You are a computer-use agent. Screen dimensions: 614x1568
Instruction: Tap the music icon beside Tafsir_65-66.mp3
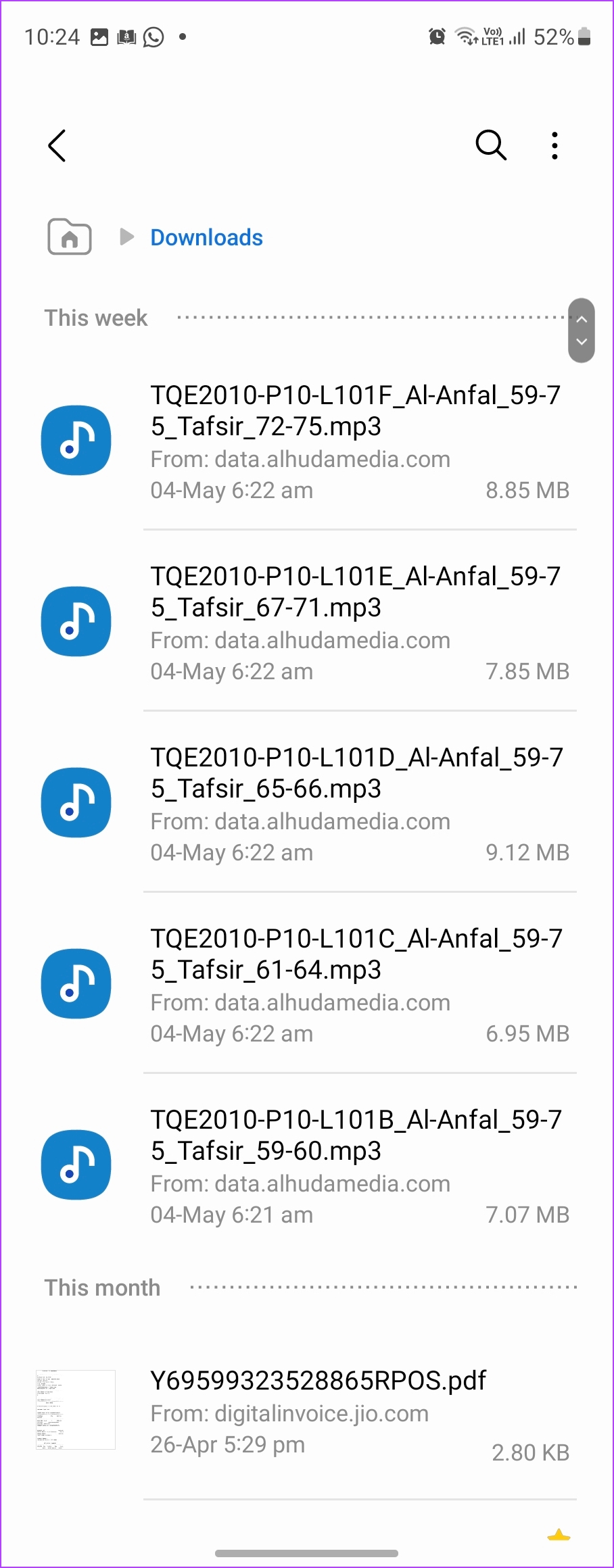[76, 803]
